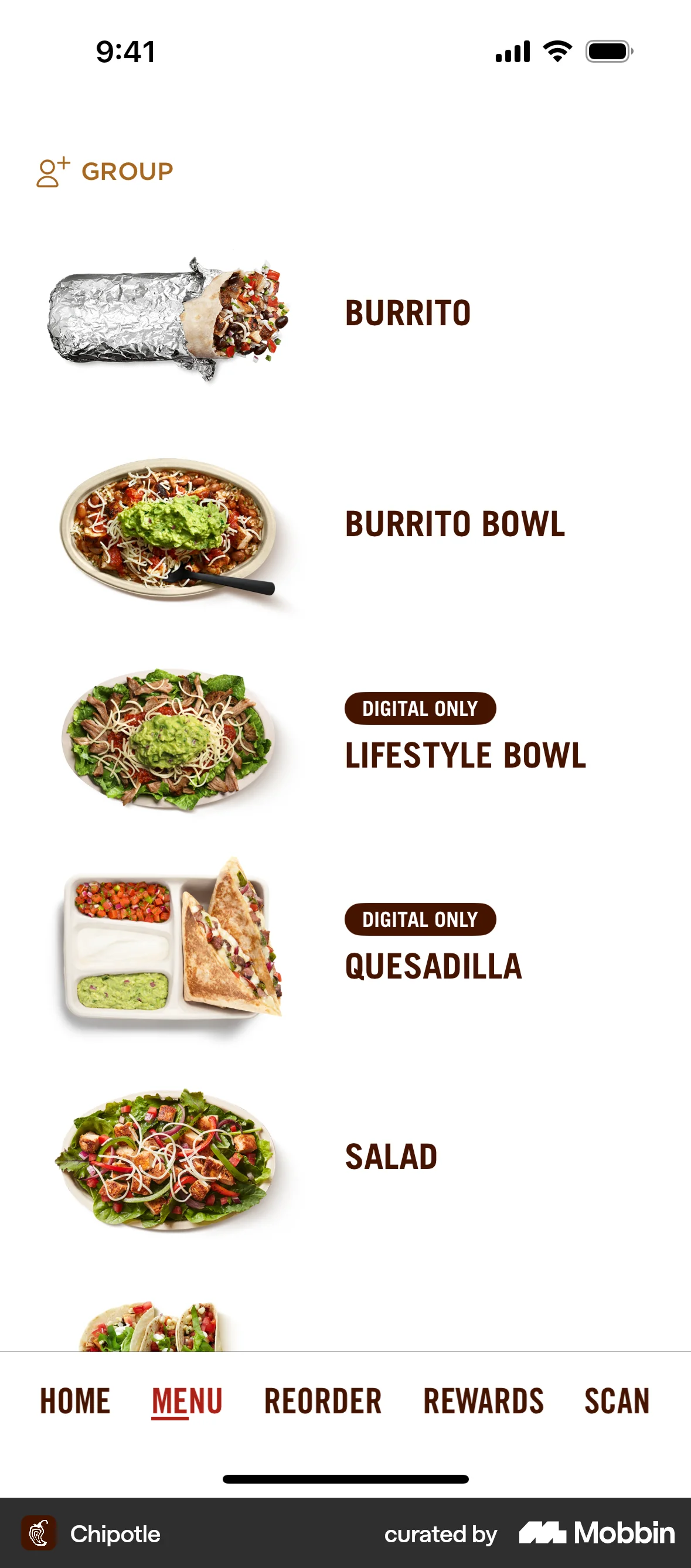
Task: Open the Lifestyle Bowl details
Action: (465, 755)
